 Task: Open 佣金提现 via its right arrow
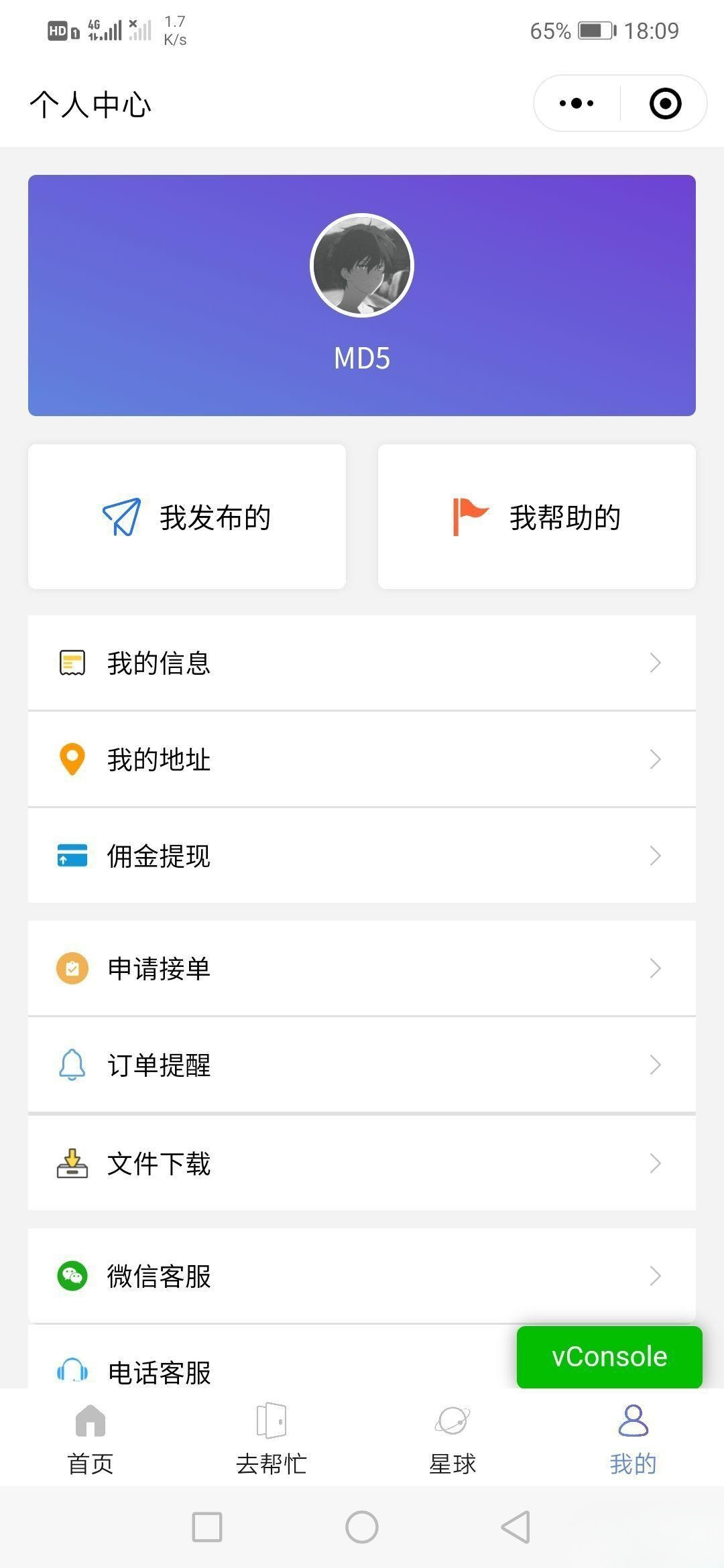tap(654, 856)
